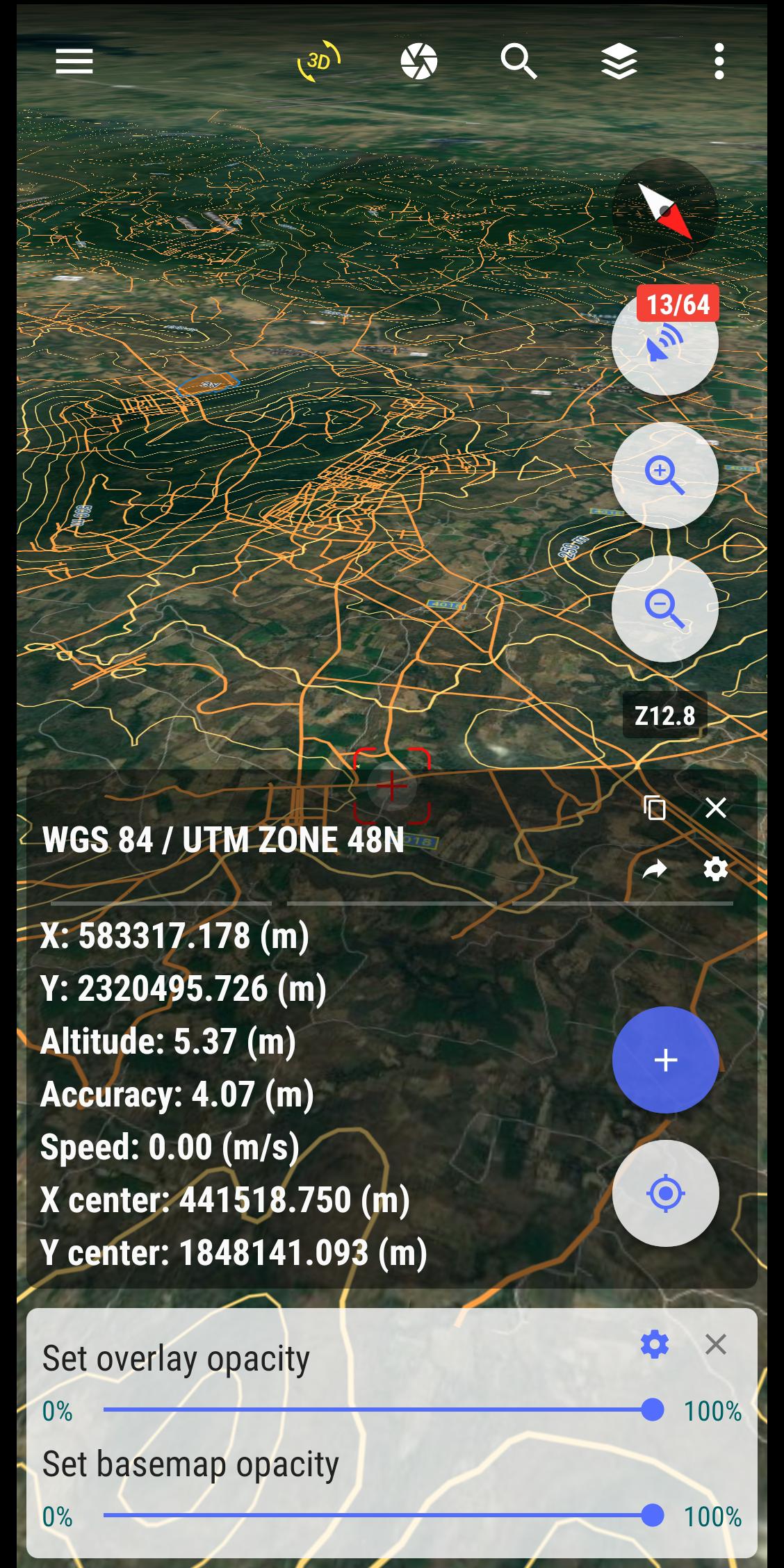Zoom out on the map
Screen dimensions: 784x1568
pyautogui.click(x=664, y=608)
